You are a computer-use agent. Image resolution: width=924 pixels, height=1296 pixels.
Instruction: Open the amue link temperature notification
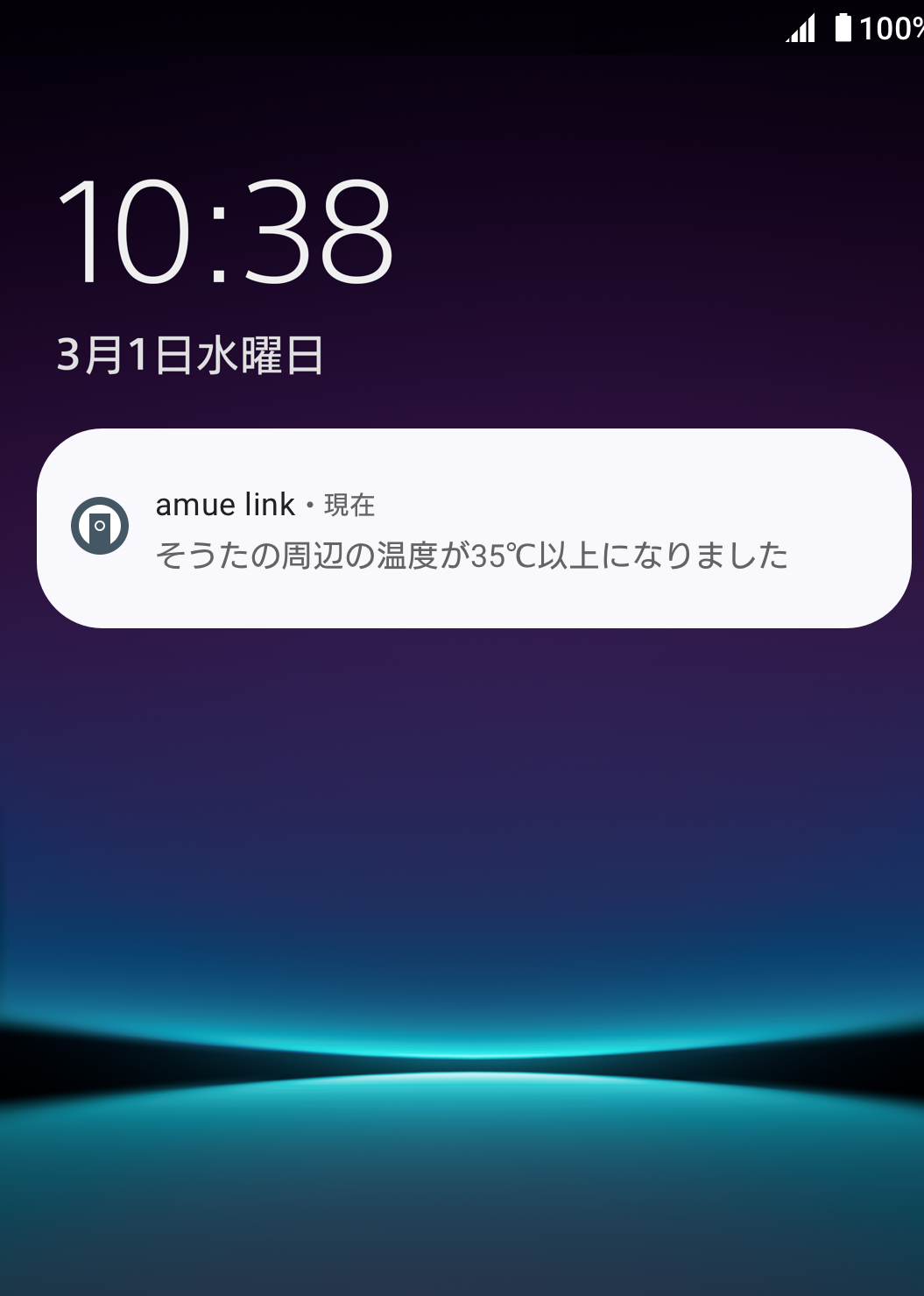473,529
